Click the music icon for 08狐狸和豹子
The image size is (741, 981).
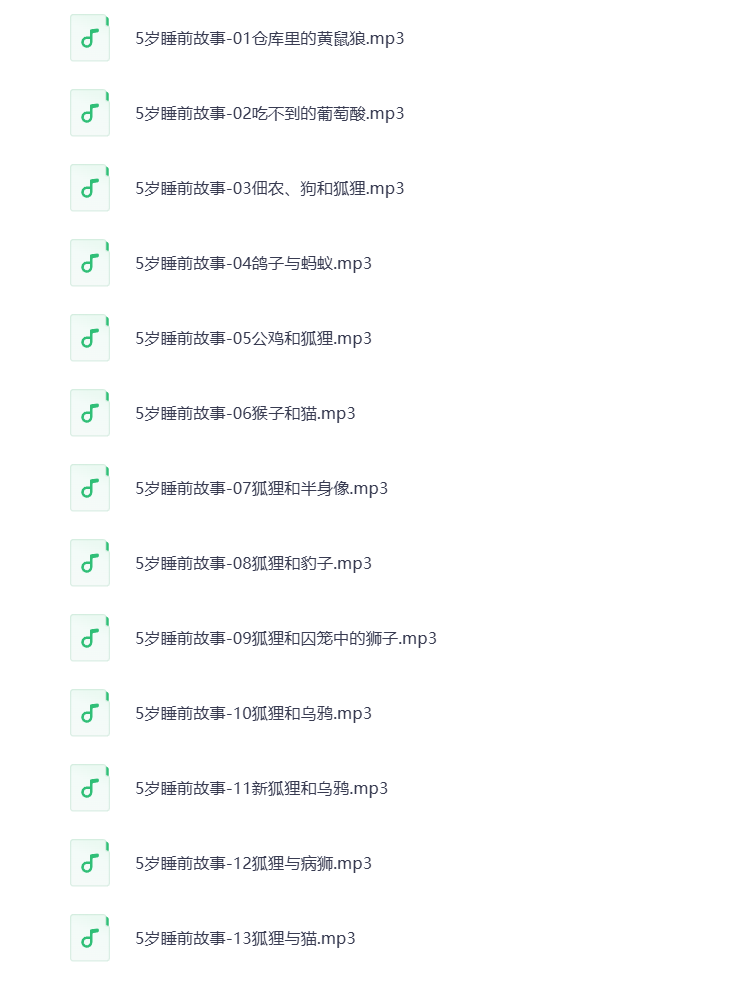tap(90, 562)
